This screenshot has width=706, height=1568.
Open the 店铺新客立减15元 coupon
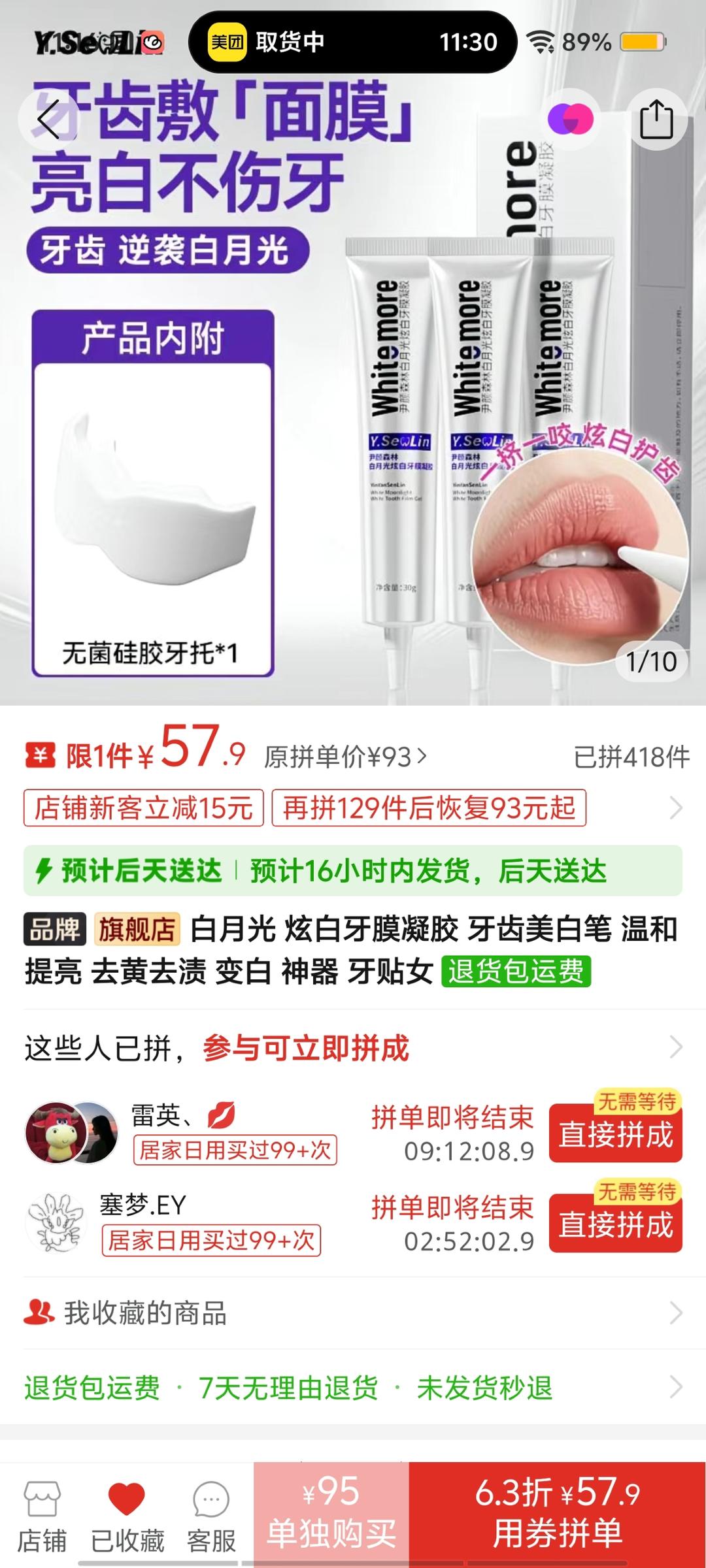pos(144,808)
